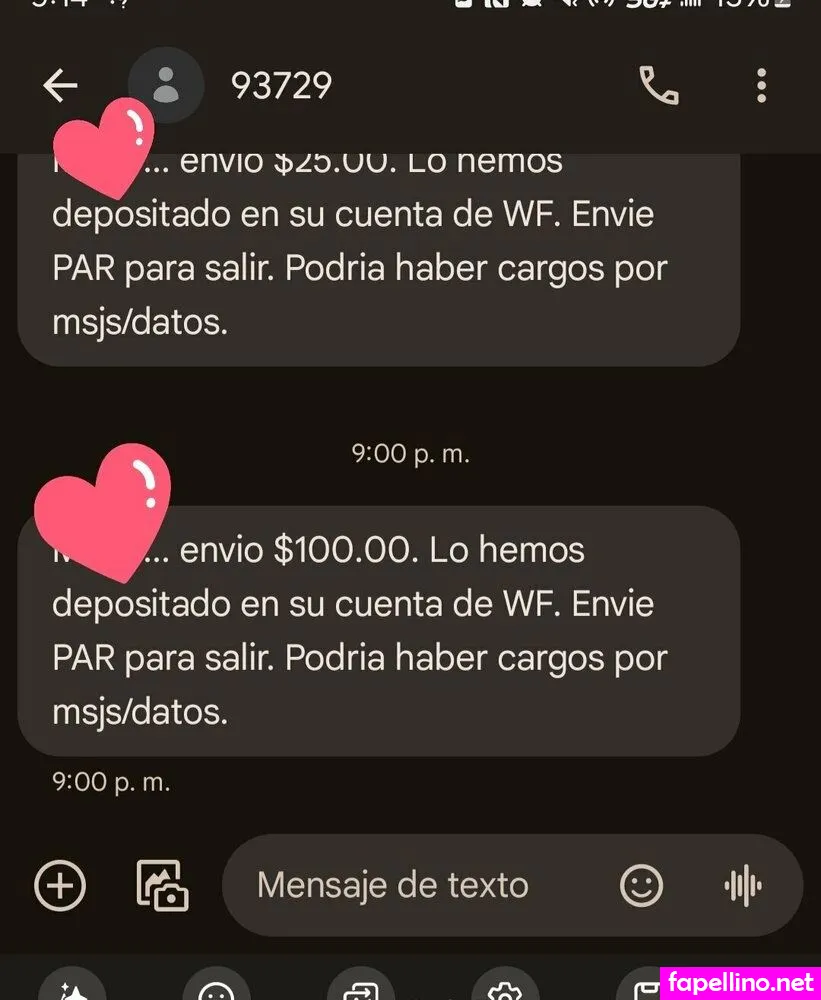View contact details via the avatar

166,86
